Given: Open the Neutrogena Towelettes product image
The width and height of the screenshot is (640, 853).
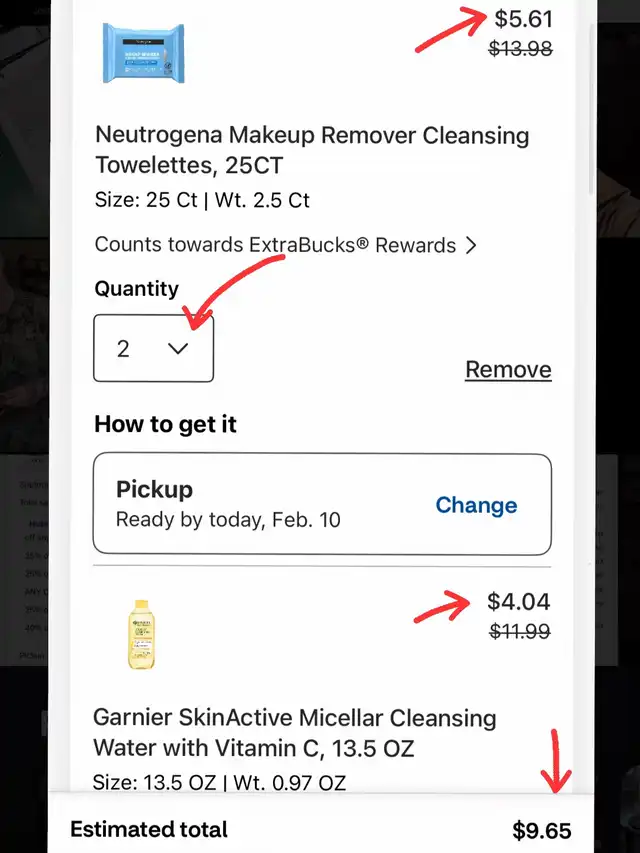Looking at the screenshot, I should pos(143,53).
